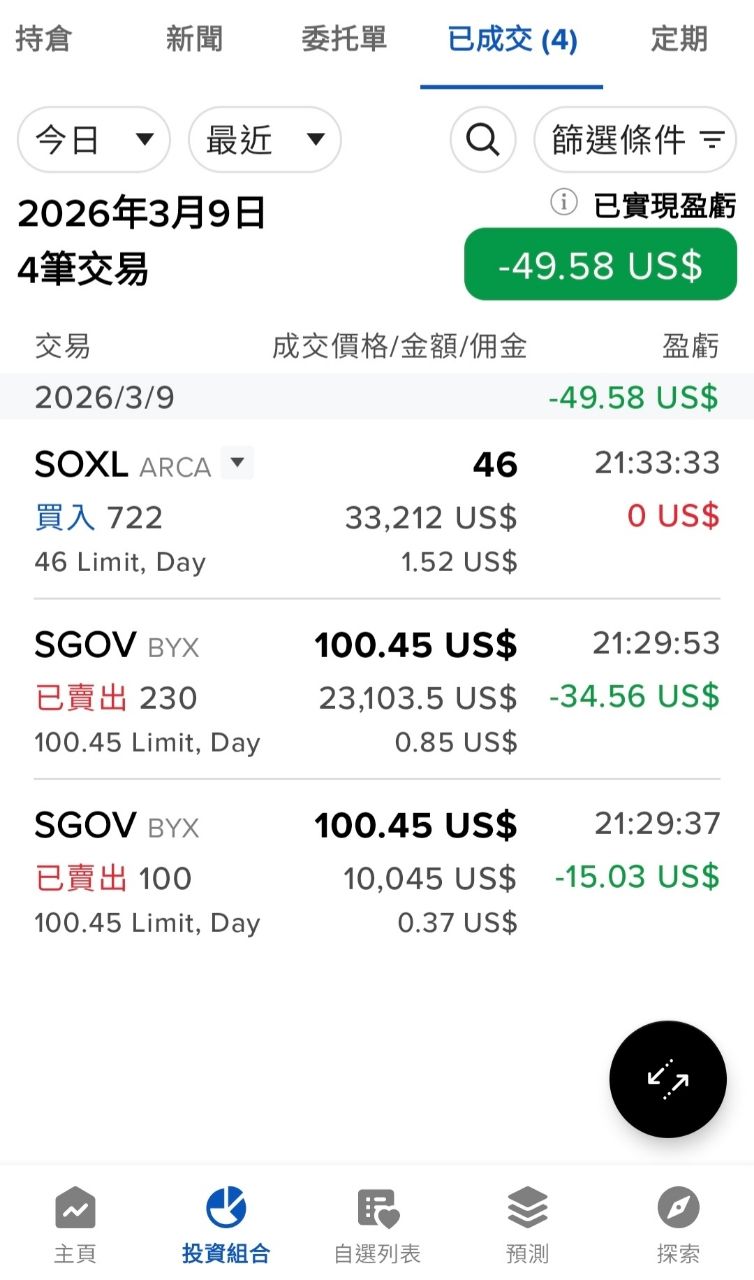Expand the 最近 sort dropdown
754x1280 pixels.
265,140
